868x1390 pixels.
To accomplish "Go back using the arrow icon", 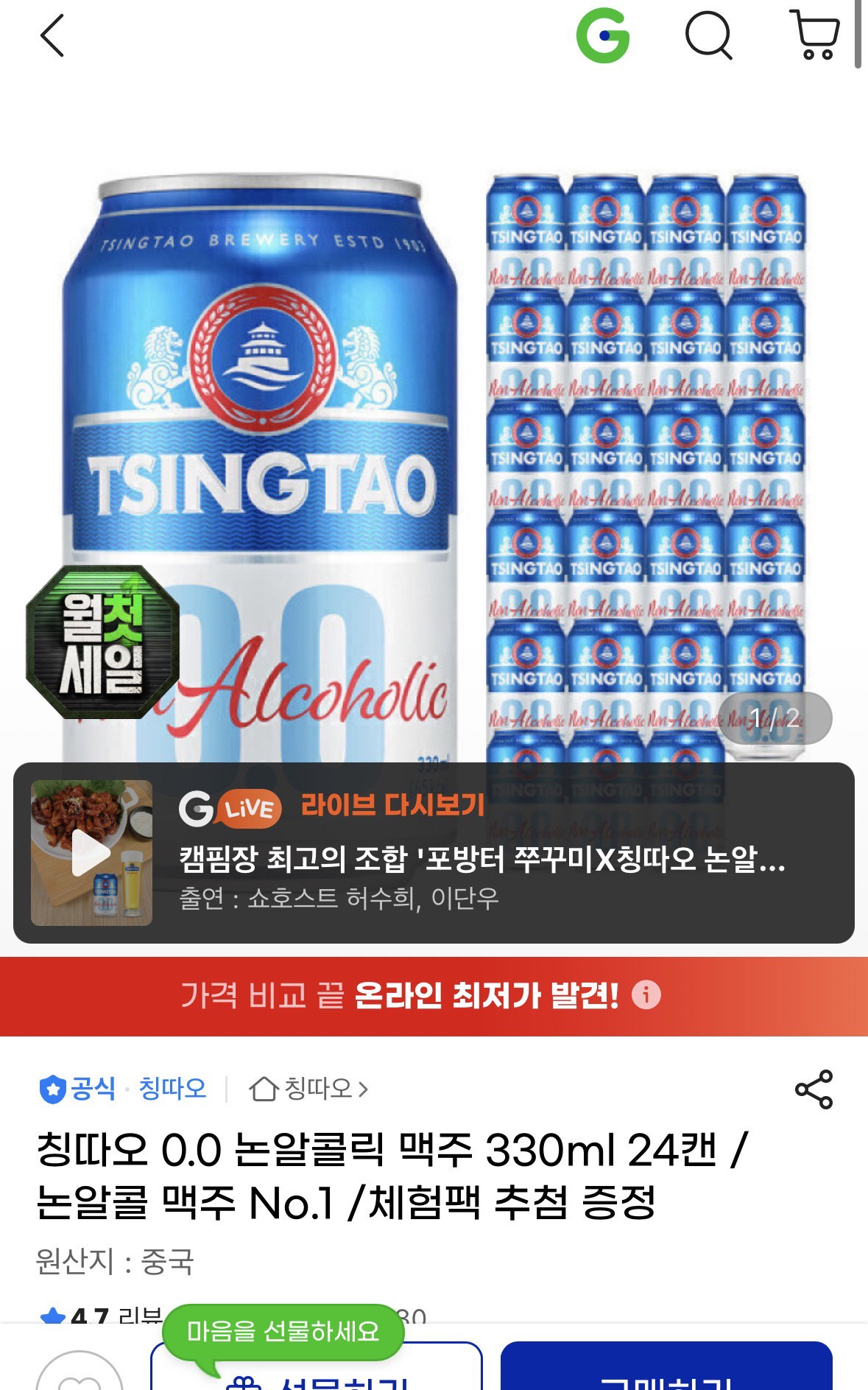I will pos(52,35).
